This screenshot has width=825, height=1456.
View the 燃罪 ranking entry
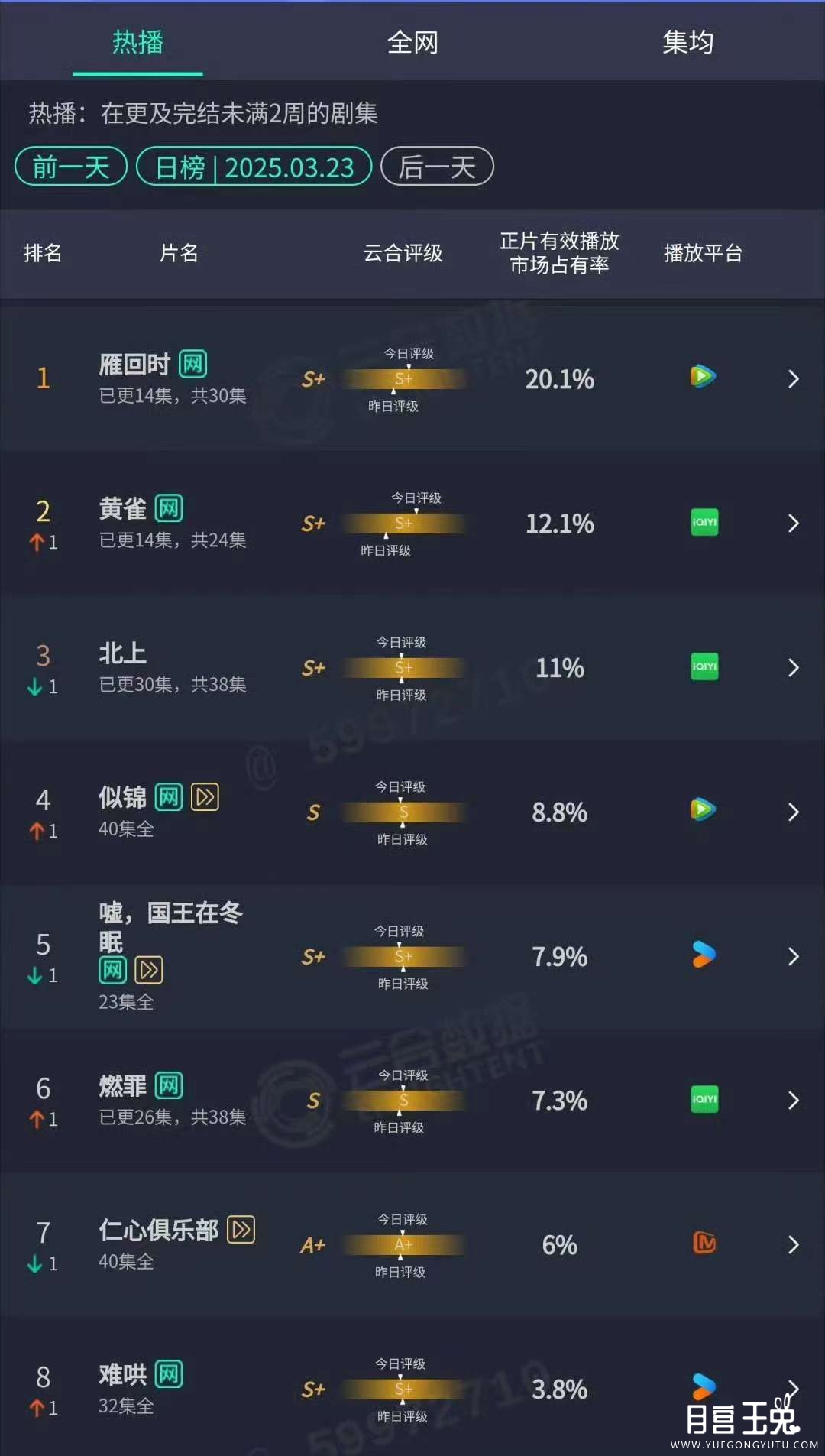[x=793, y=1101]
